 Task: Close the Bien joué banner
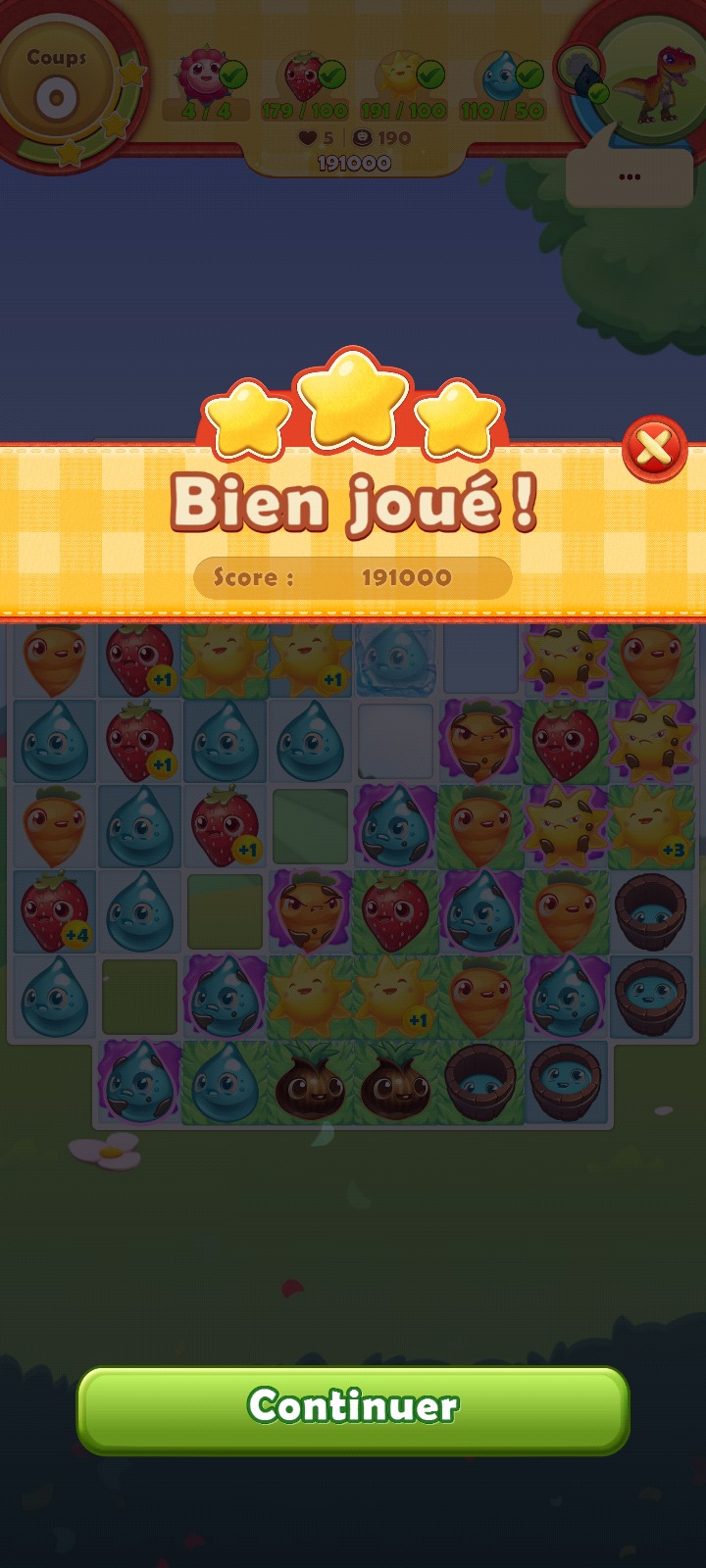654,450
